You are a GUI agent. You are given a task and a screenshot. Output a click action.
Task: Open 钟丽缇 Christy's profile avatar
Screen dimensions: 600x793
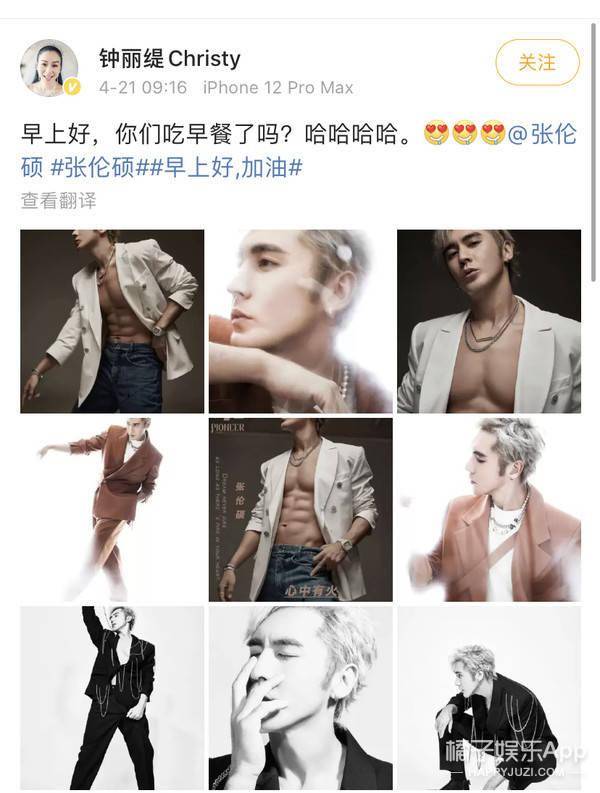point(49,68)
